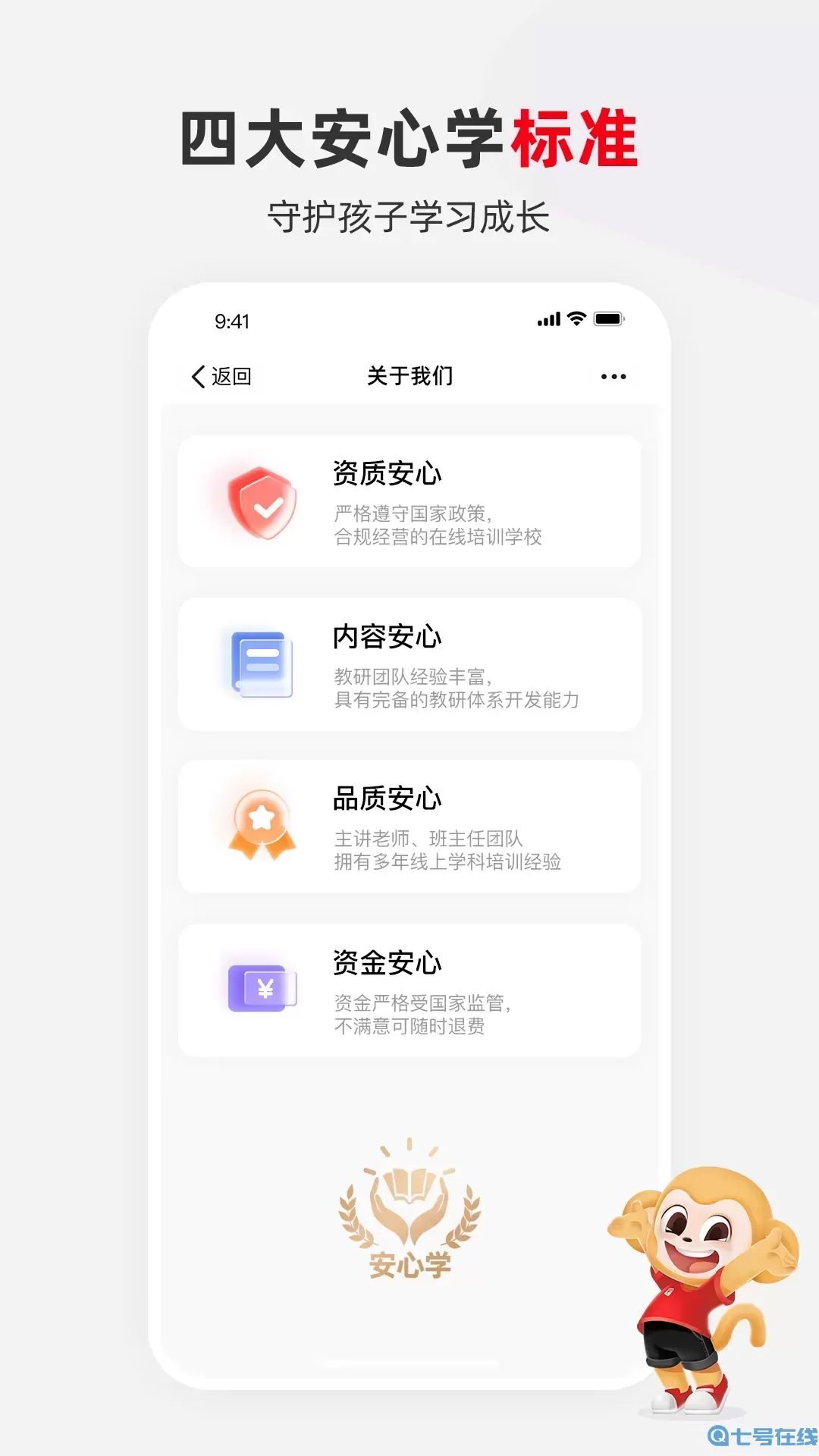Screen dimensions: 819x1456
Task: Expand the 资质安心 card details
Action: click(x=409, y=500)
